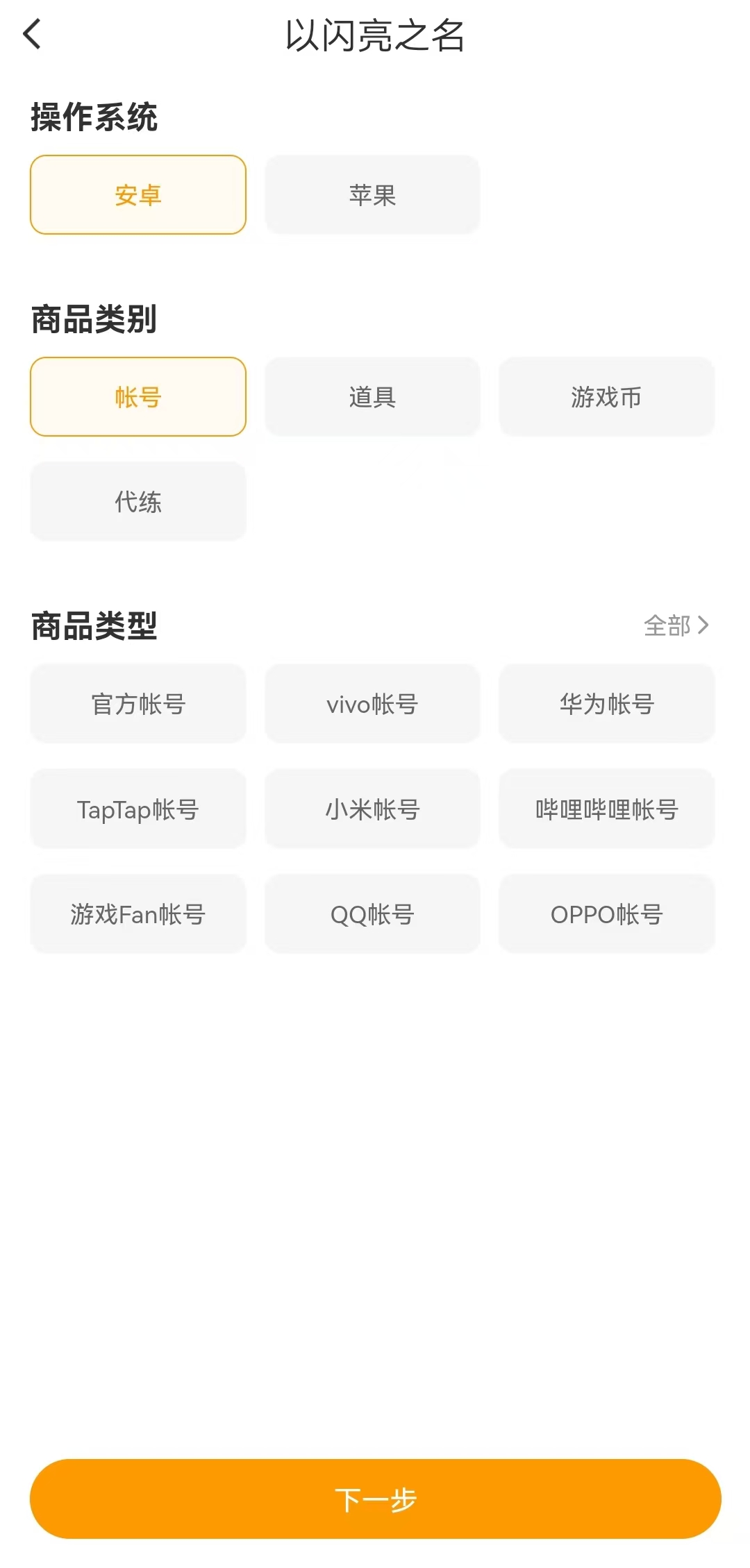The image size is (750, 1568).
Task: Choose 苹果 as the operating system
Action: (372, 195)
